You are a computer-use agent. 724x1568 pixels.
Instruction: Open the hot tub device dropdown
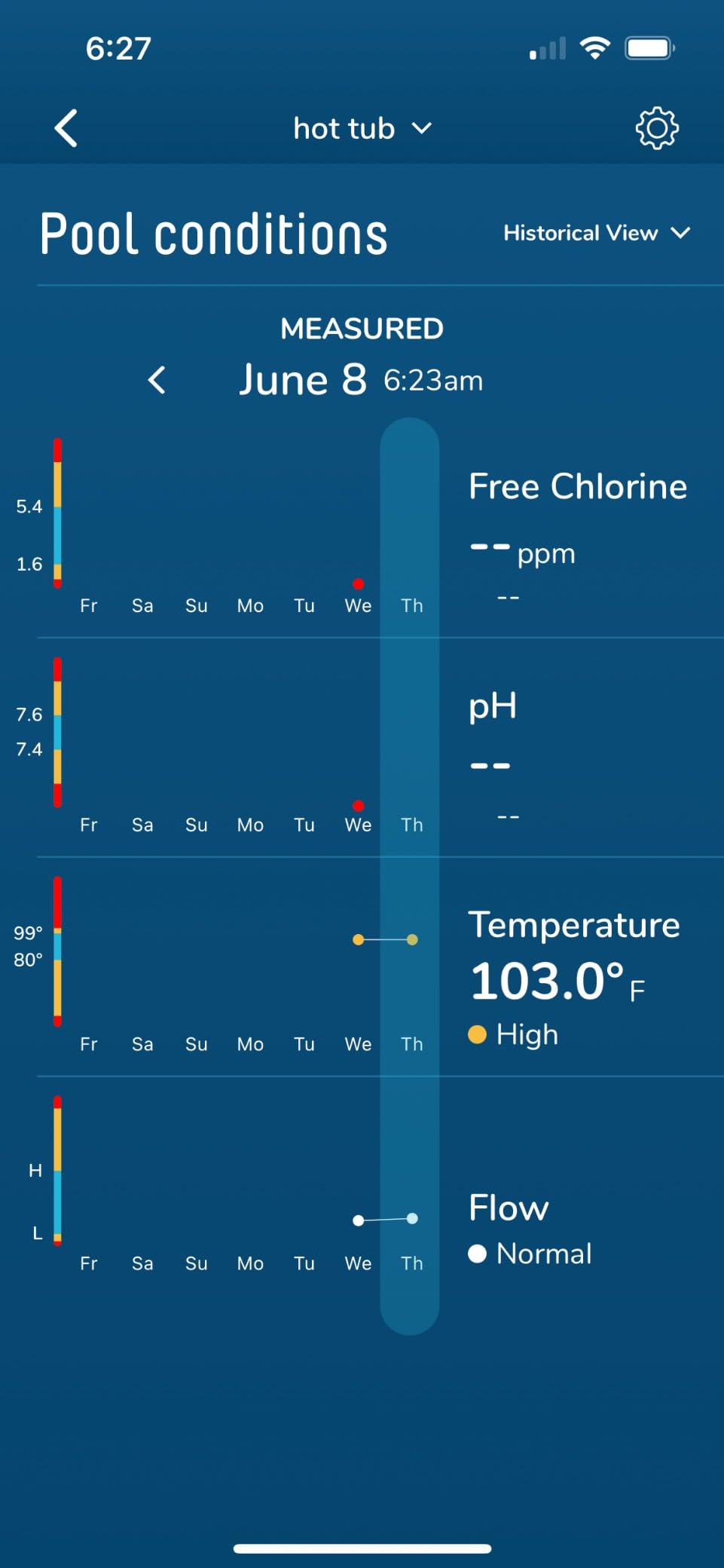362,128
